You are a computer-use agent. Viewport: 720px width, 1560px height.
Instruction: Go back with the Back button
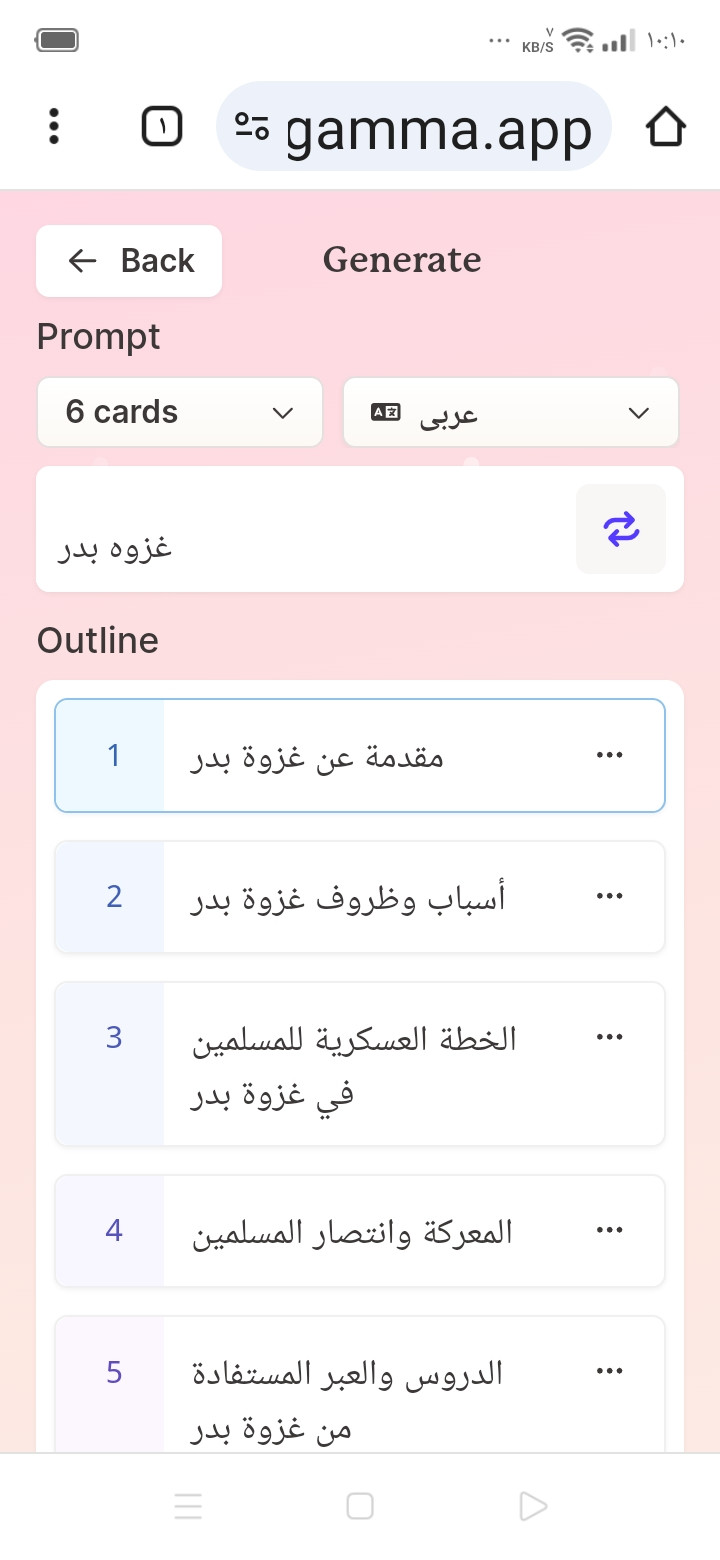[x=129, y=261]
